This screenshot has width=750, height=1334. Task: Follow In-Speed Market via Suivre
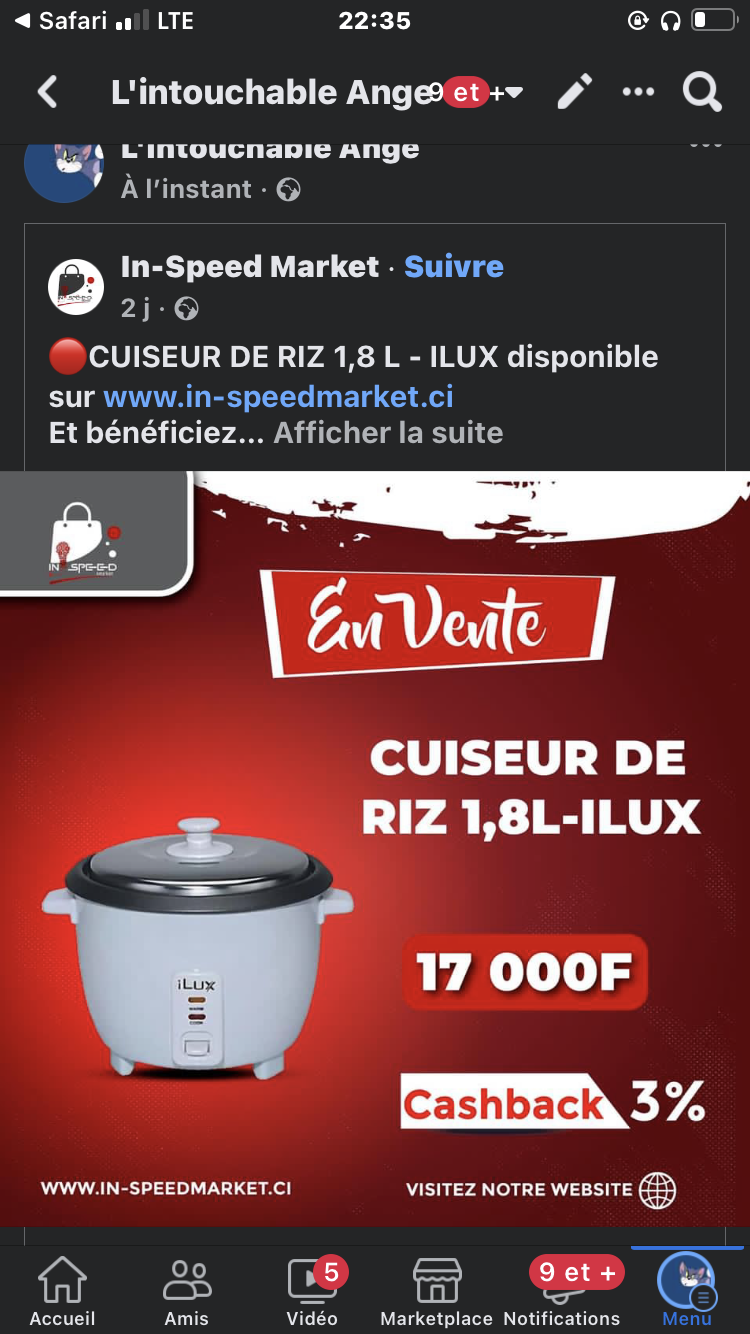click(454, 267)
